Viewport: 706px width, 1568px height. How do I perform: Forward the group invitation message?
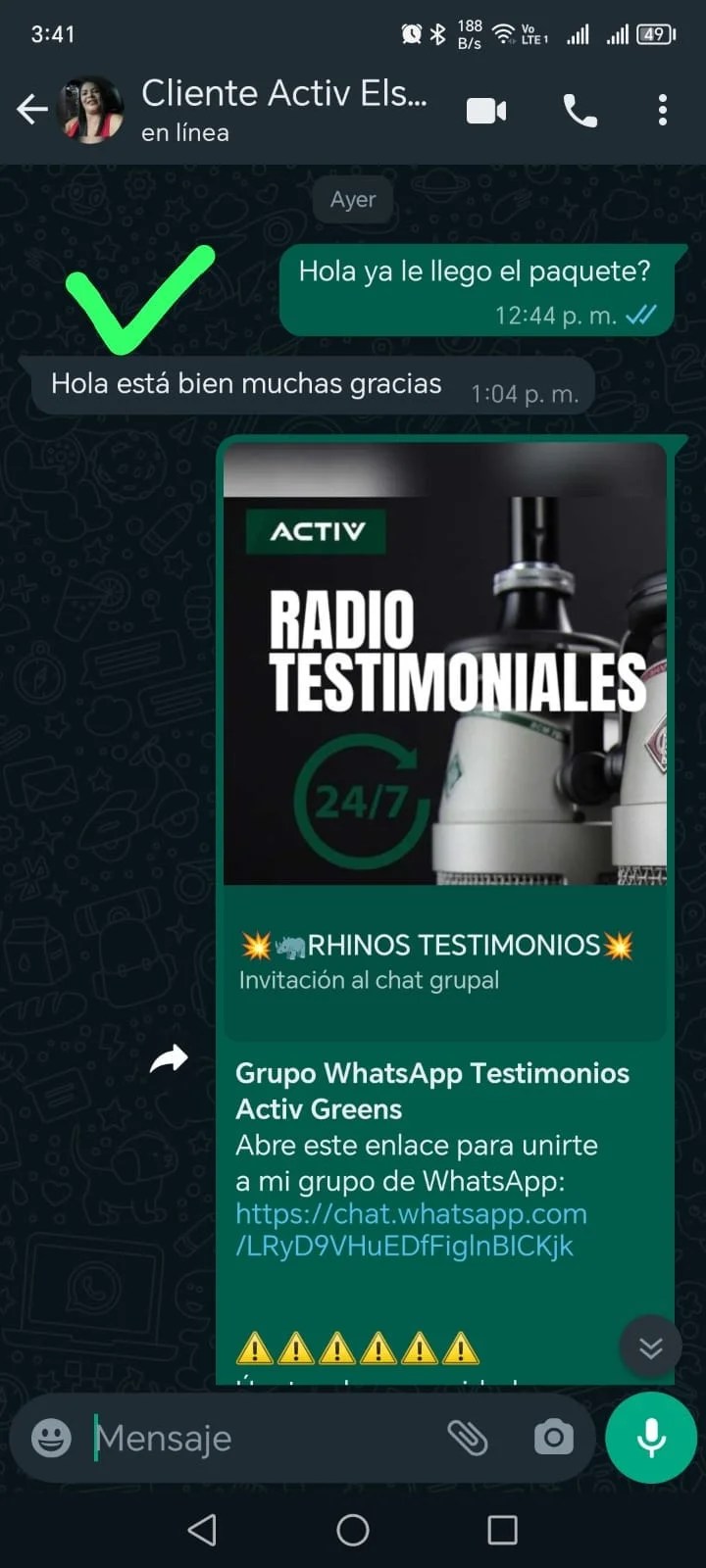tap(169, 1059)
